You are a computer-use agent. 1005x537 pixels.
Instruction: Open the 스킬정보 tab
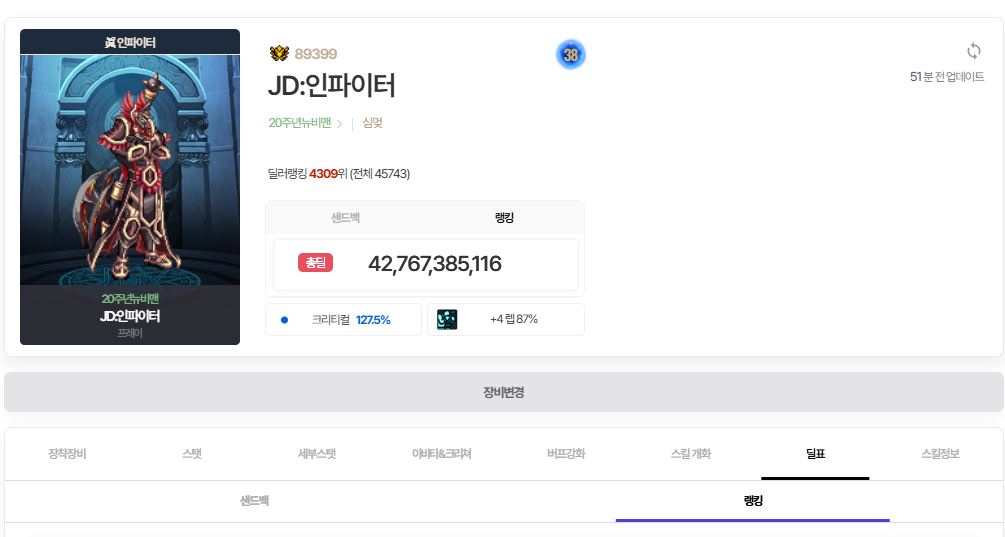coord(940,454)
